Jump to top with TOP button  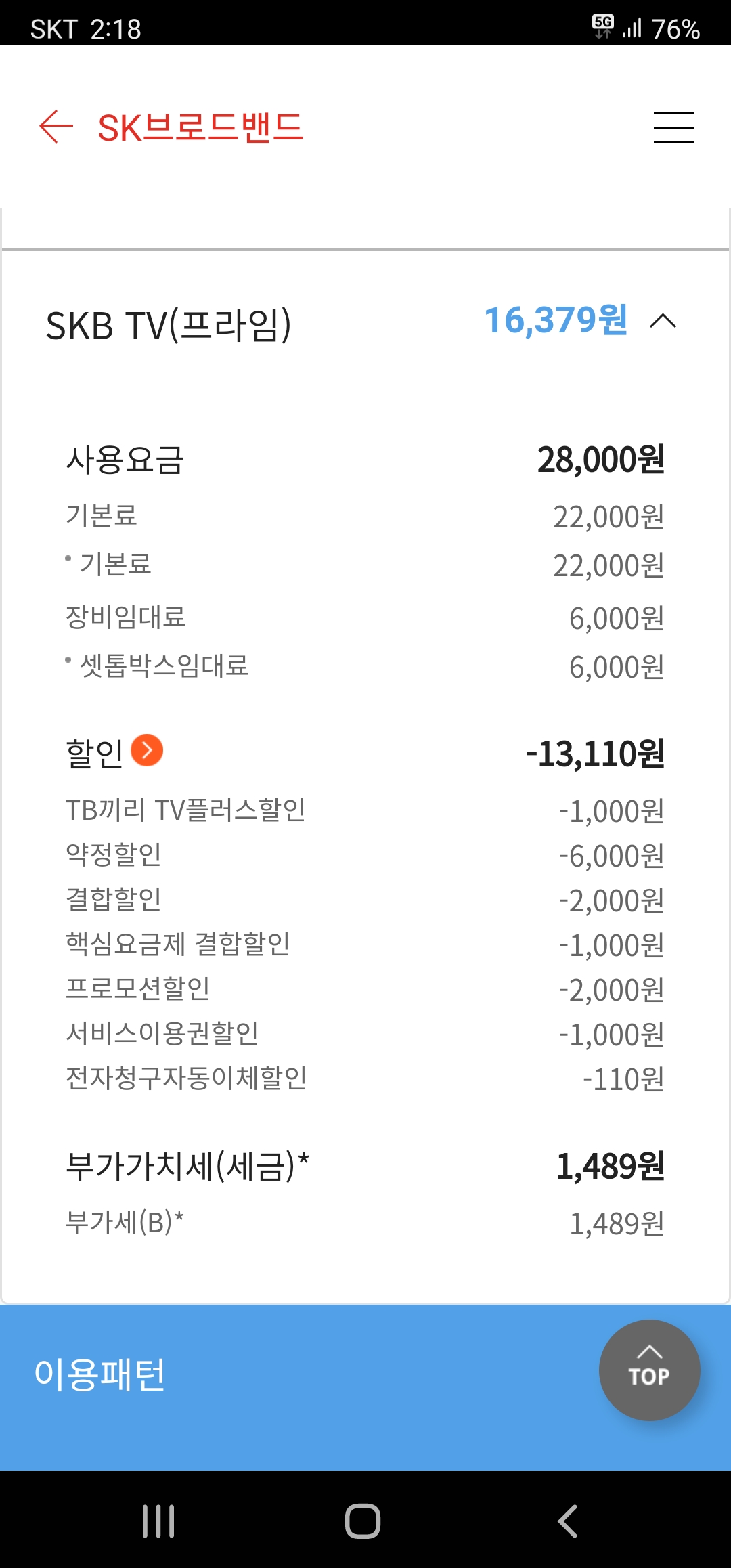pos(649,1370)
